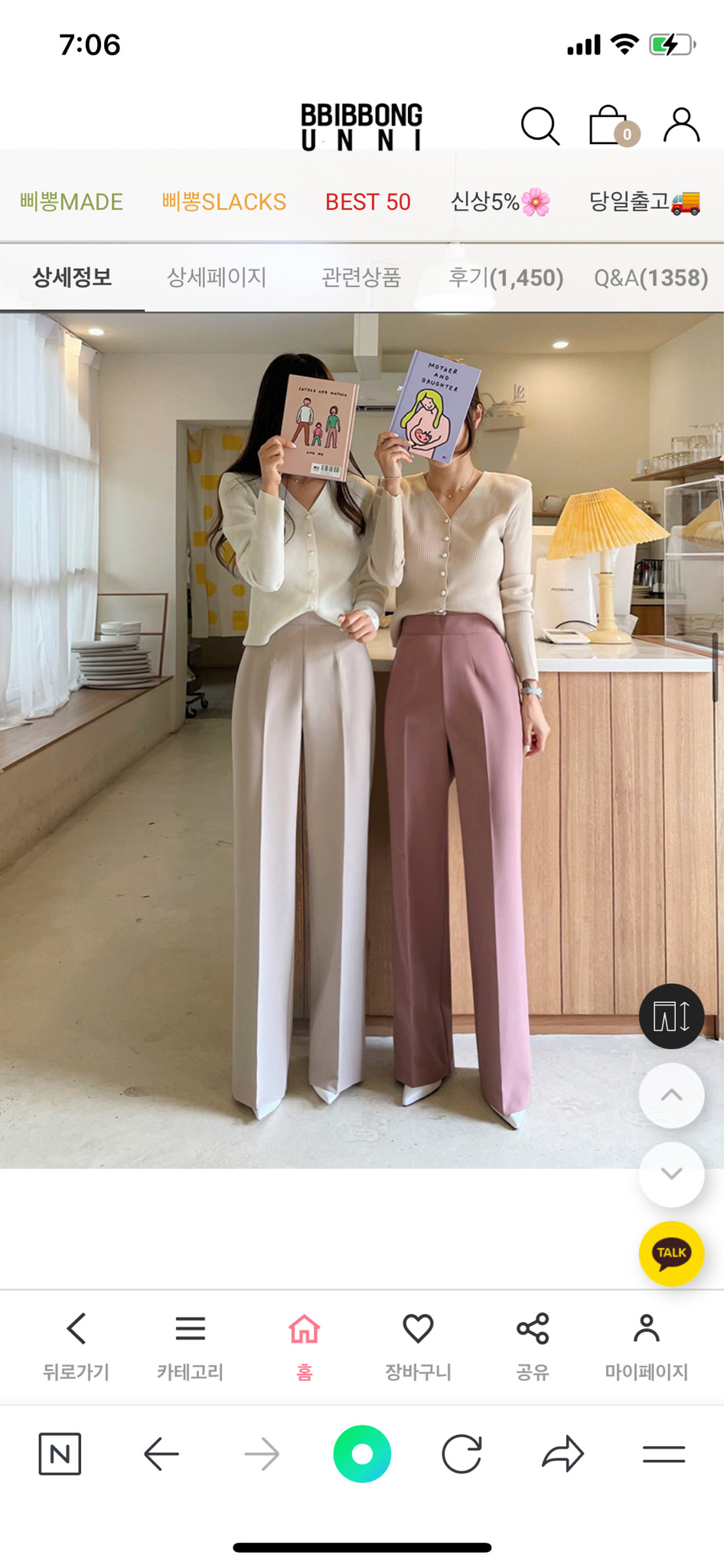
Task: Start a KakaoTalk chat via TALK button
Action: point(671,1253)
